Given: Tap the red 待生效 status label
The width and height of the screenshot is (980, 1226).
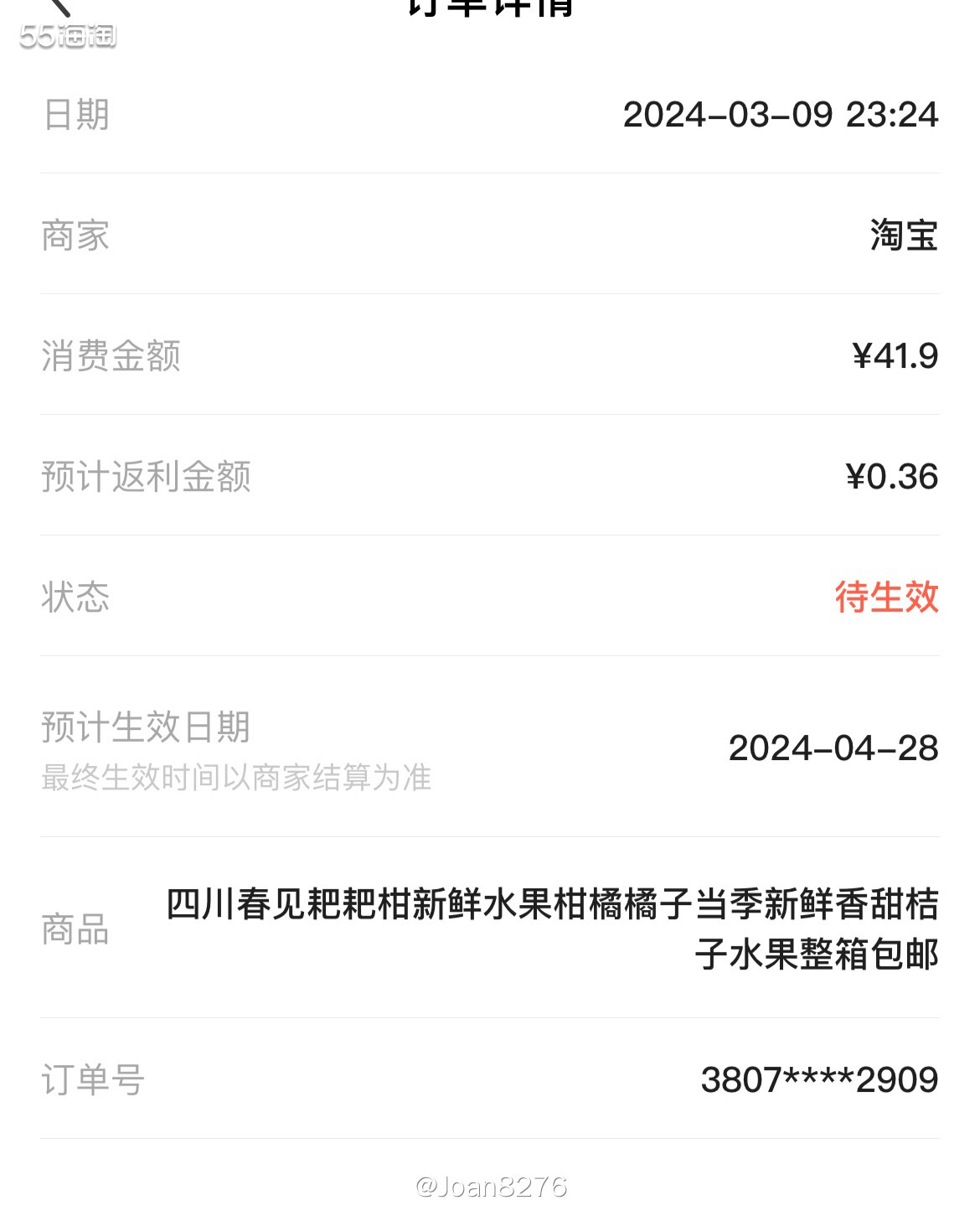Looking at the screenshot, I should (x=884, y=597).
